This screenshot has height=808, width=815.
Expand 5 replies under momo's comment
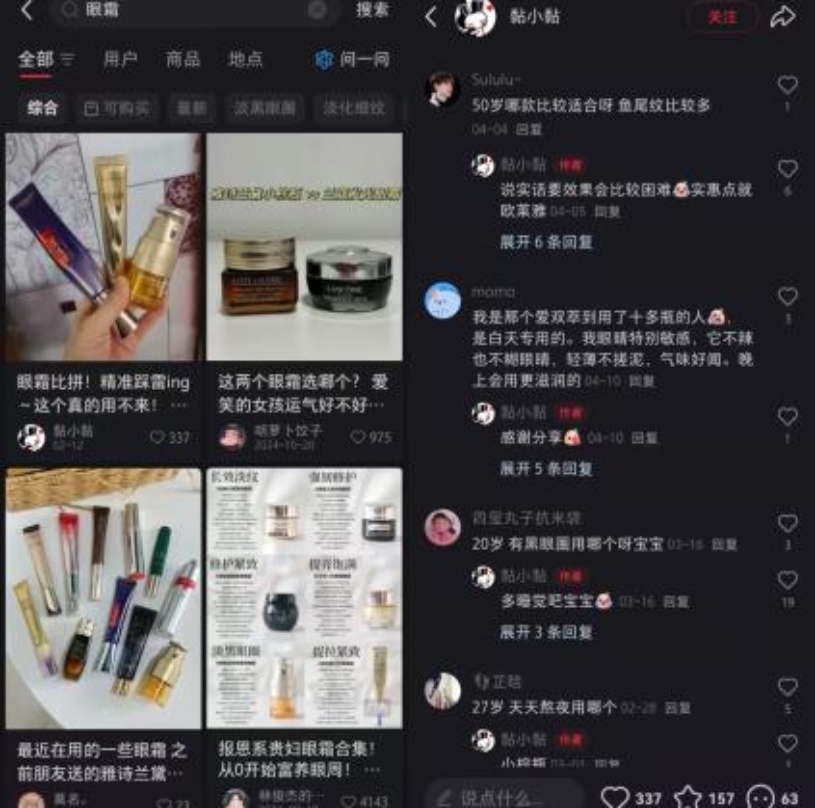pyautogui.click(x=546, y=468)
